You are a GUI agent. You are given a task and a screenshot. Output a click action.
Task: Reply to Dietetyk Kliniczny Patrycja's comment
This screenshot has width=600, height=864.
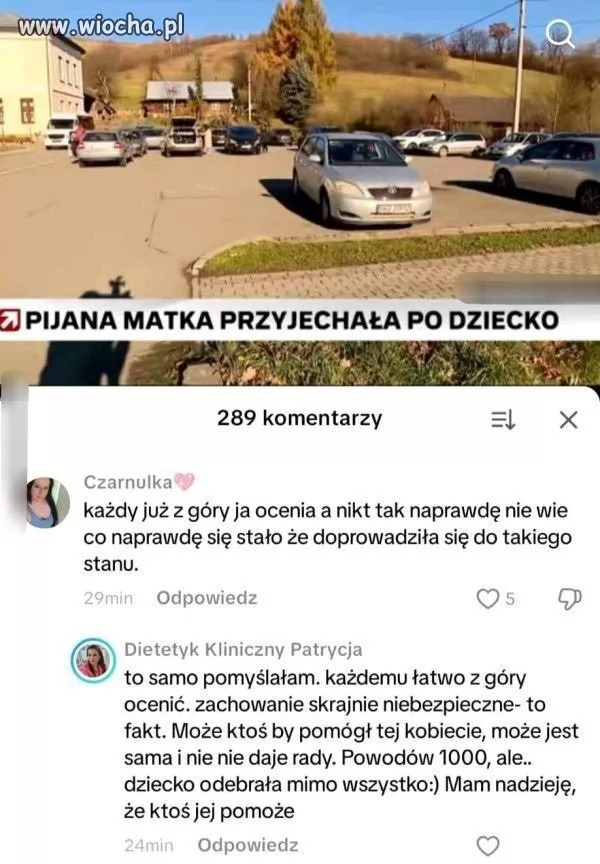click(247, 845)
